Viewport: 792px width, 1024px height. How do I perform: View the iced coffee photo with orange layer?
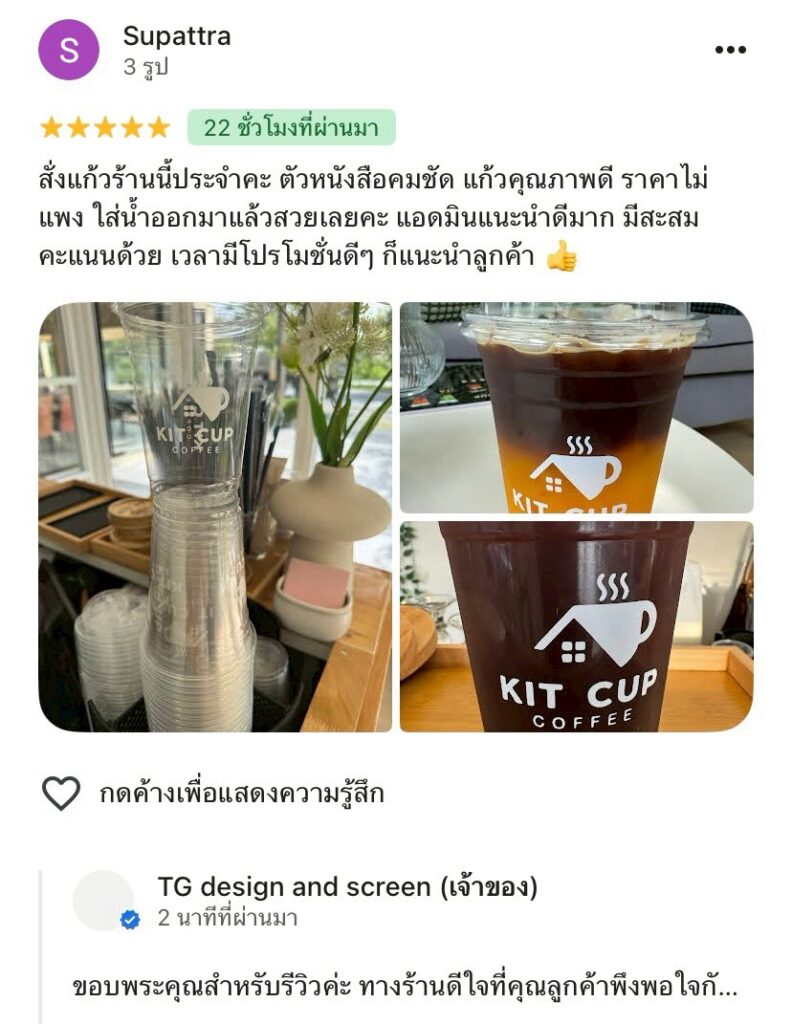click(x=576, y=408)
